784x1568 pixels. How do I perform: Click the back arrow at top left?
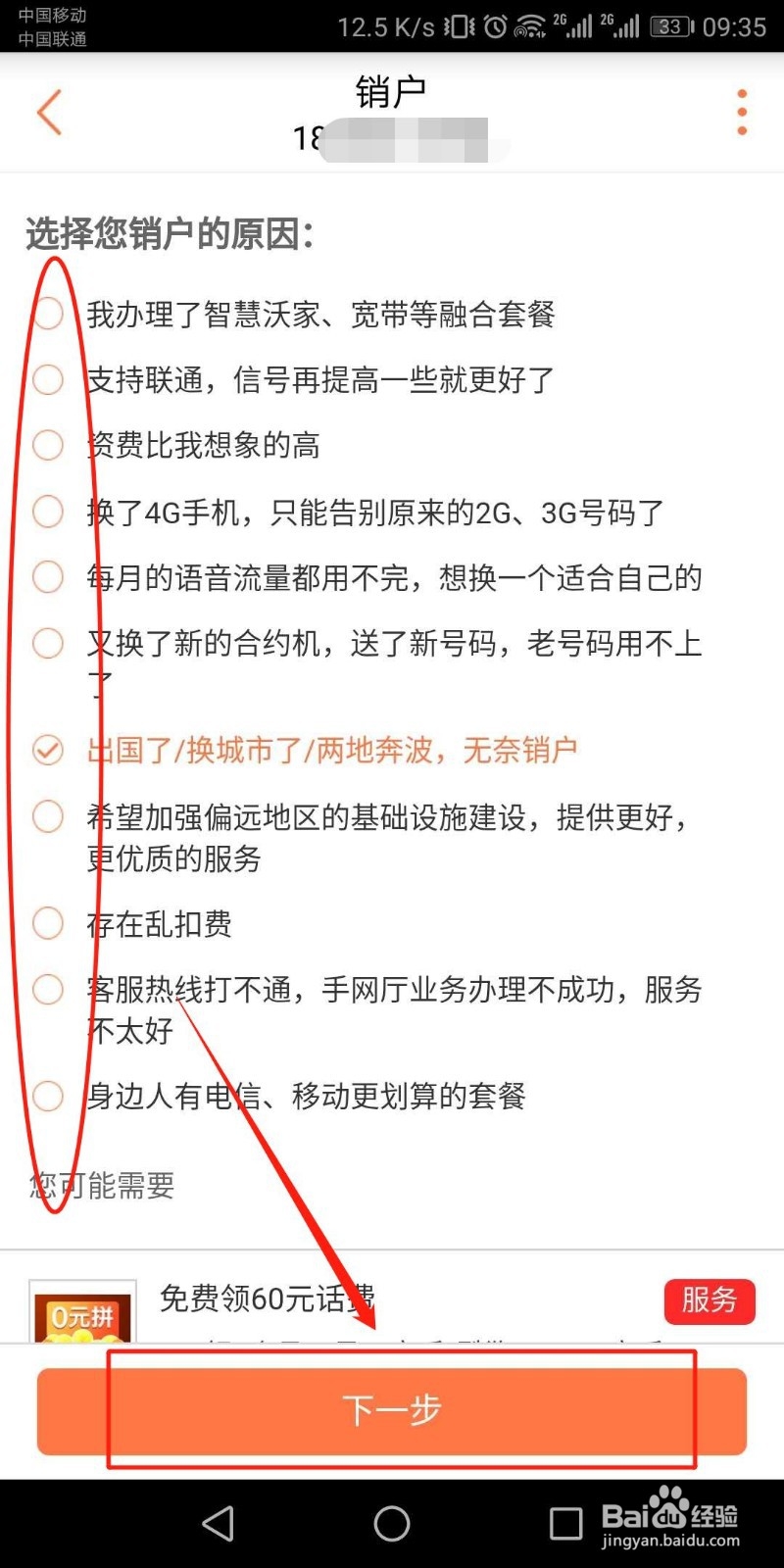pos(48,112)
